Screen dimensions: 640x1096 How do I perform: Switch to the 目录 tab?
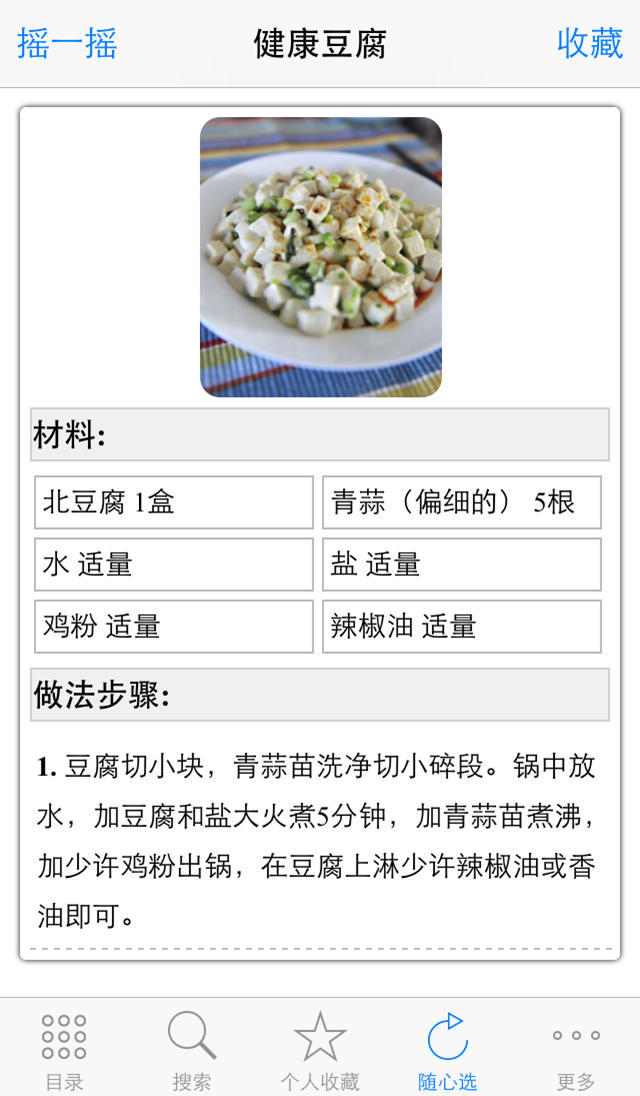click(64, 1049)
